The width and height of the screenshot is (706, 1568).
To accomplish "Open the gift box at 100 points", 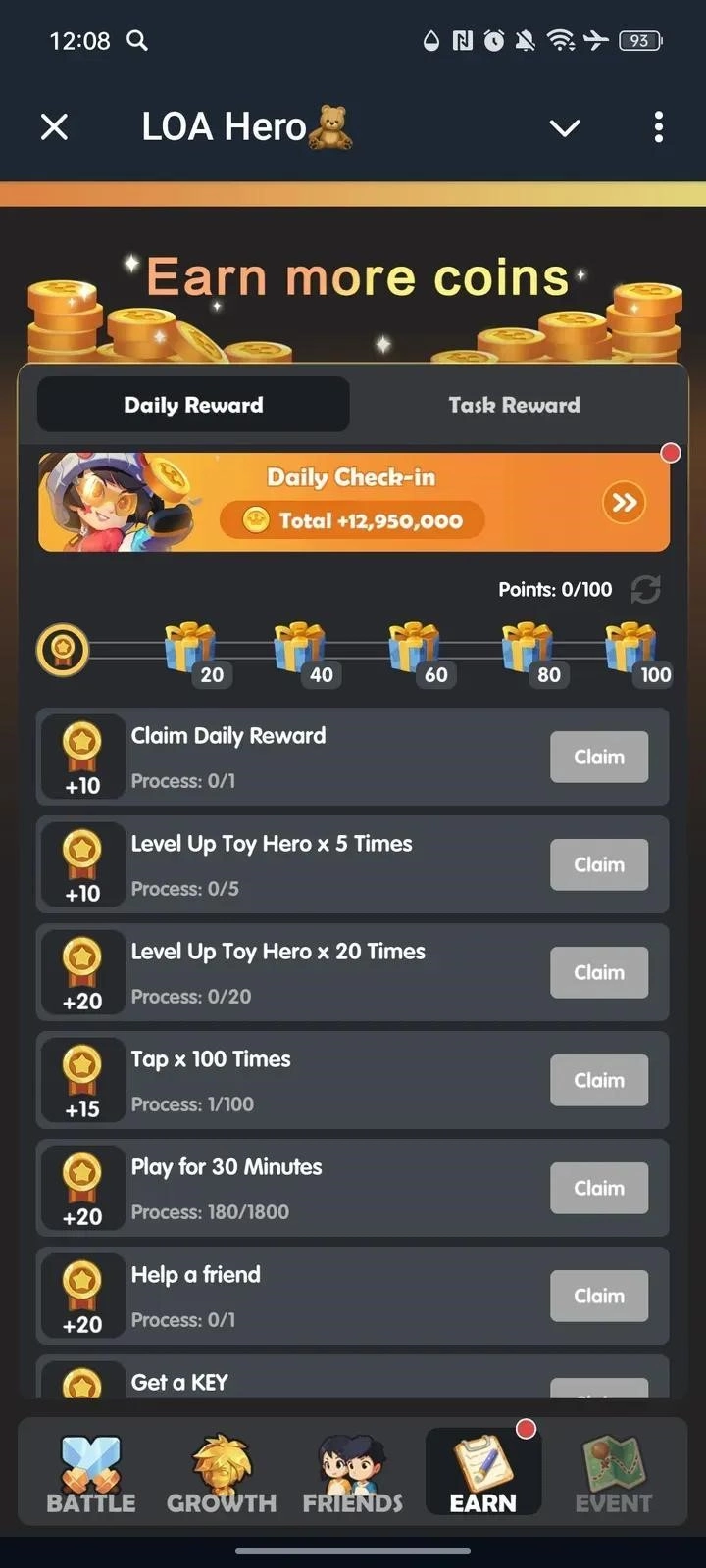I will pyautogui.click(x=630, y=649).
